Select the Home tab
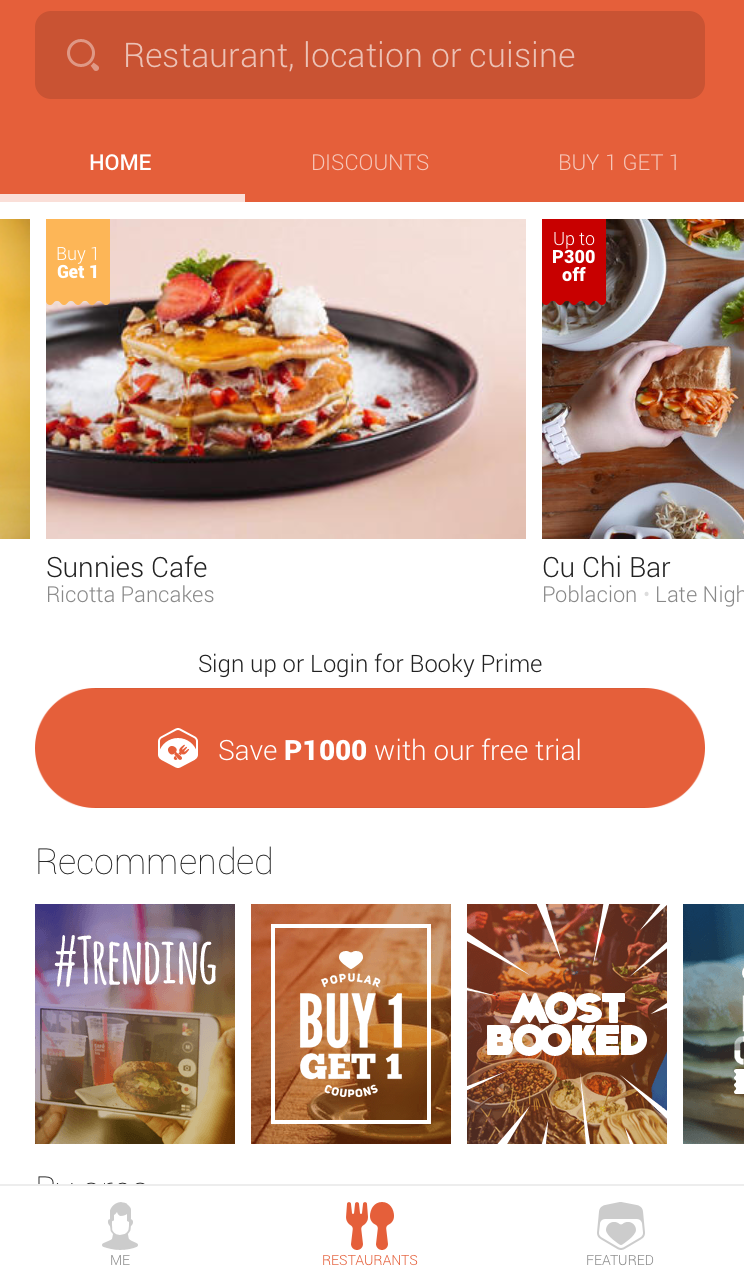This screenshot has width=744, height=1283. click(120, 162)
